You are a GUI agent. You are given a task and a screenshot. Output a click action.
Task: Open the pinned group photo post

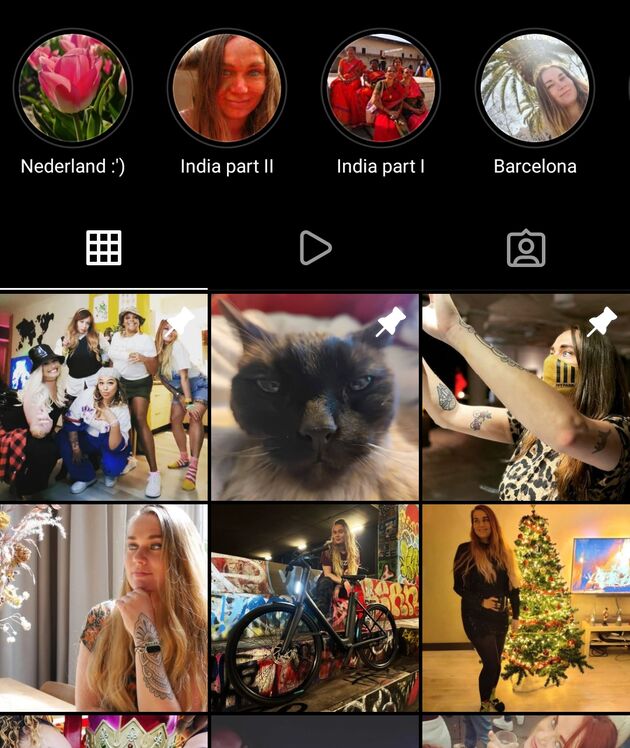pos(104,397)
